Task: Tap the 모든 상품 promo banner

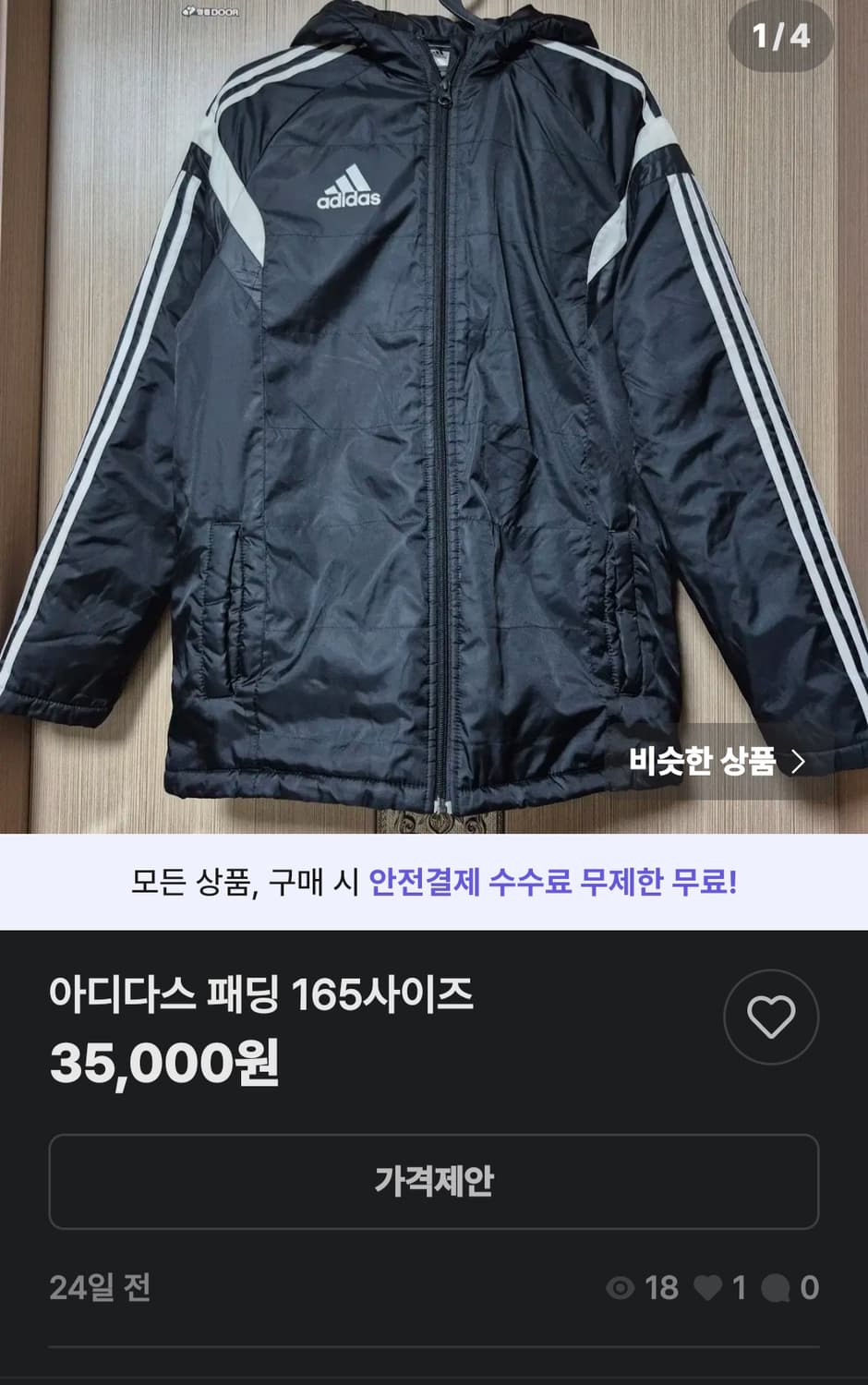Action: click(434, 884)
